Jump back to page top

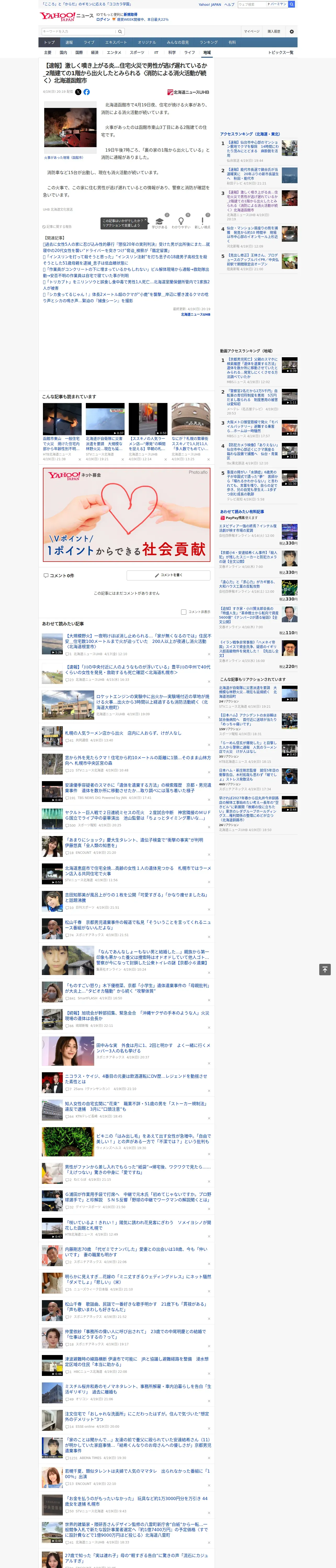pos(325,969)
